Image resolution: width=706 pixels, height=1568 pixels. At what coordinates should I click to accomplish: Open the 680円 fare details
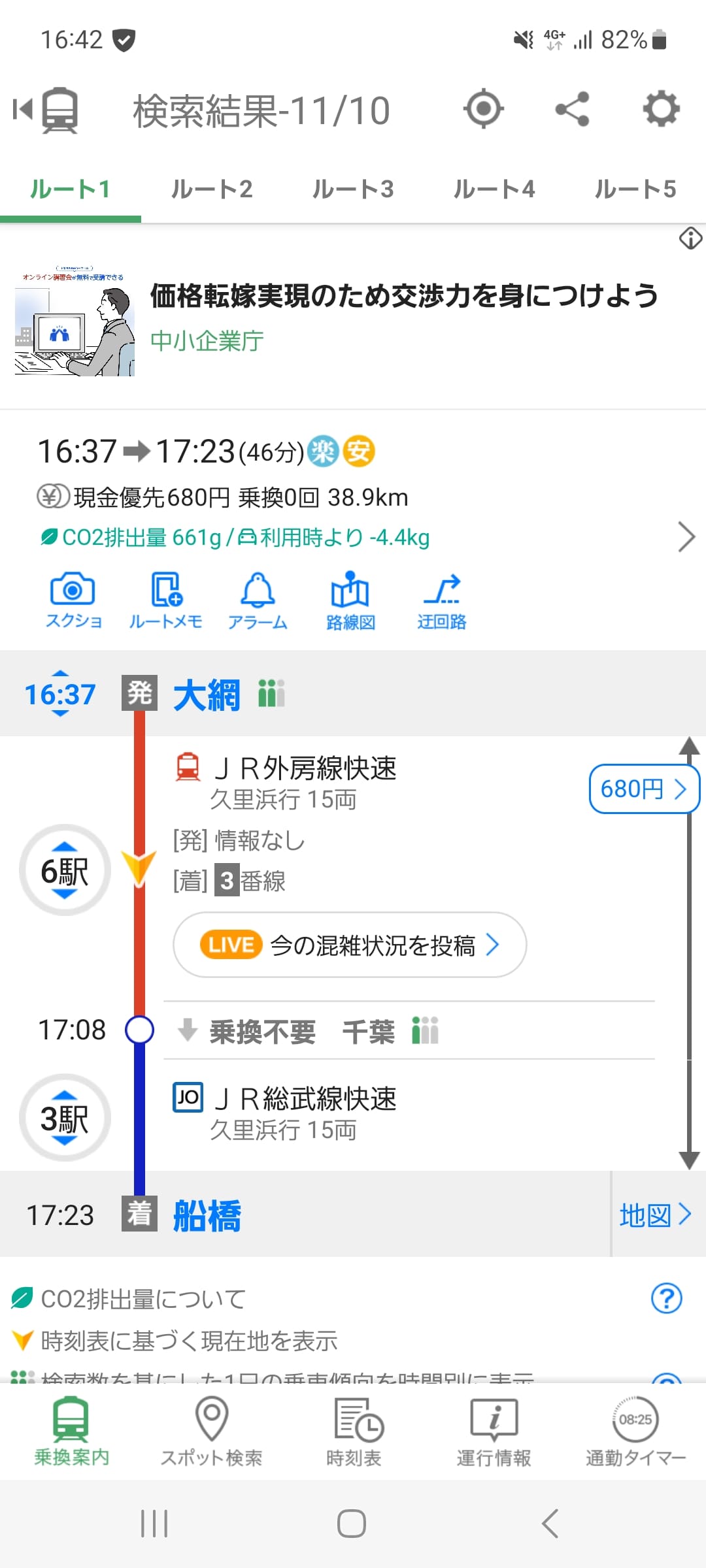click(x=643, y=789)
